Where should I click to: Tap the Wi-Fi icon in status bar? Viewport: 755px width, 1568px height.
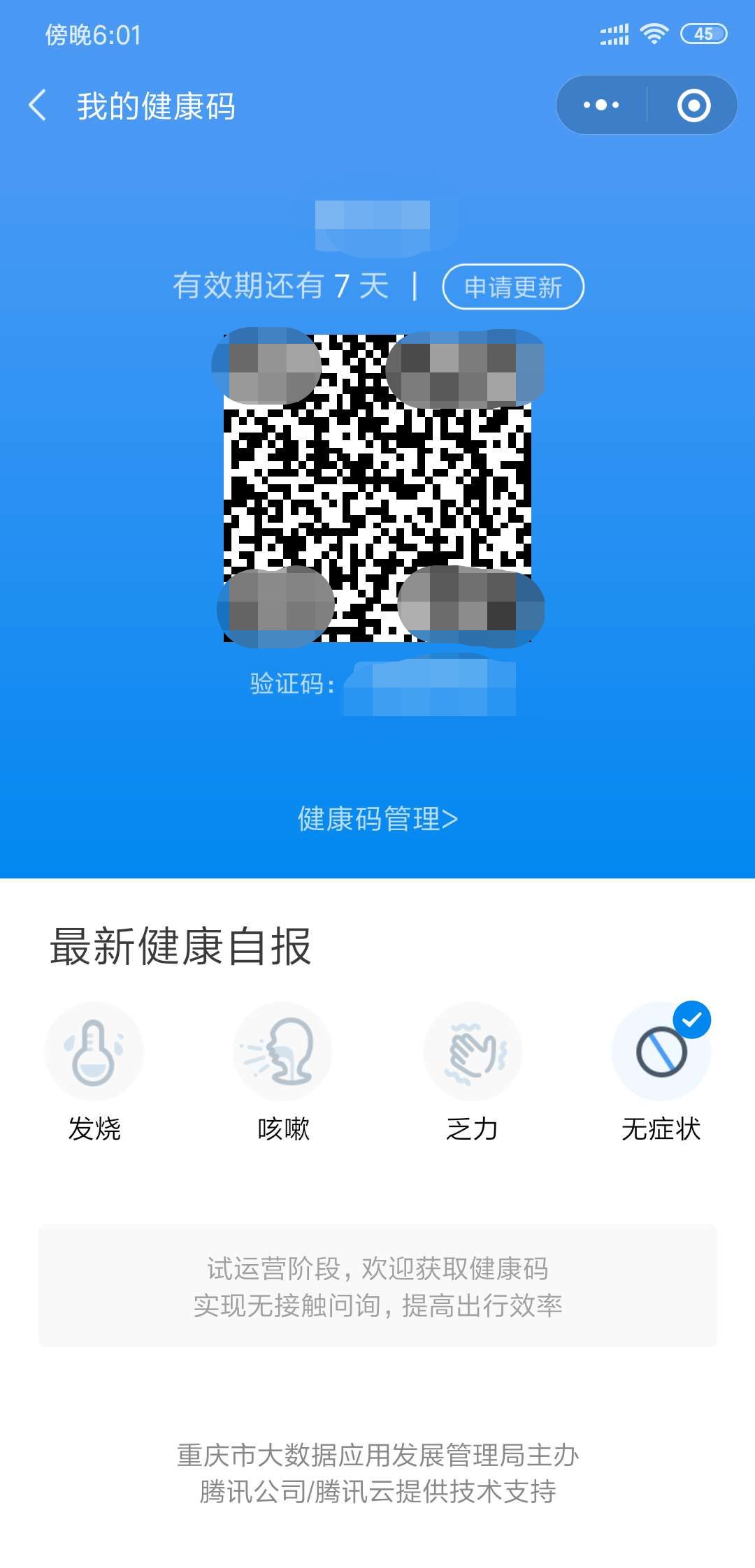pos(655,33)
